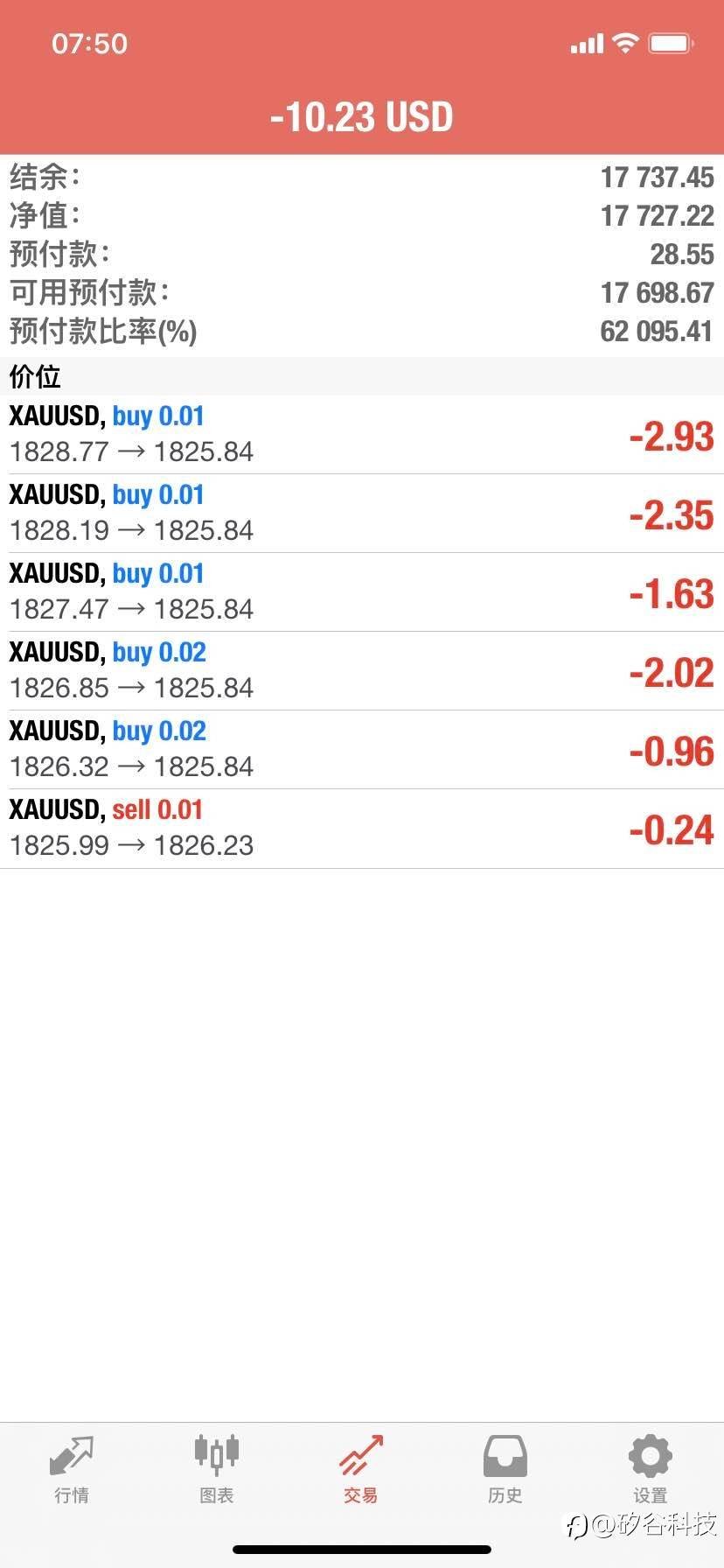Viewport: 724px width, 1568px height.
Task: Select the XAUUSD buy position at 1827.47
Action: (362, 592)
